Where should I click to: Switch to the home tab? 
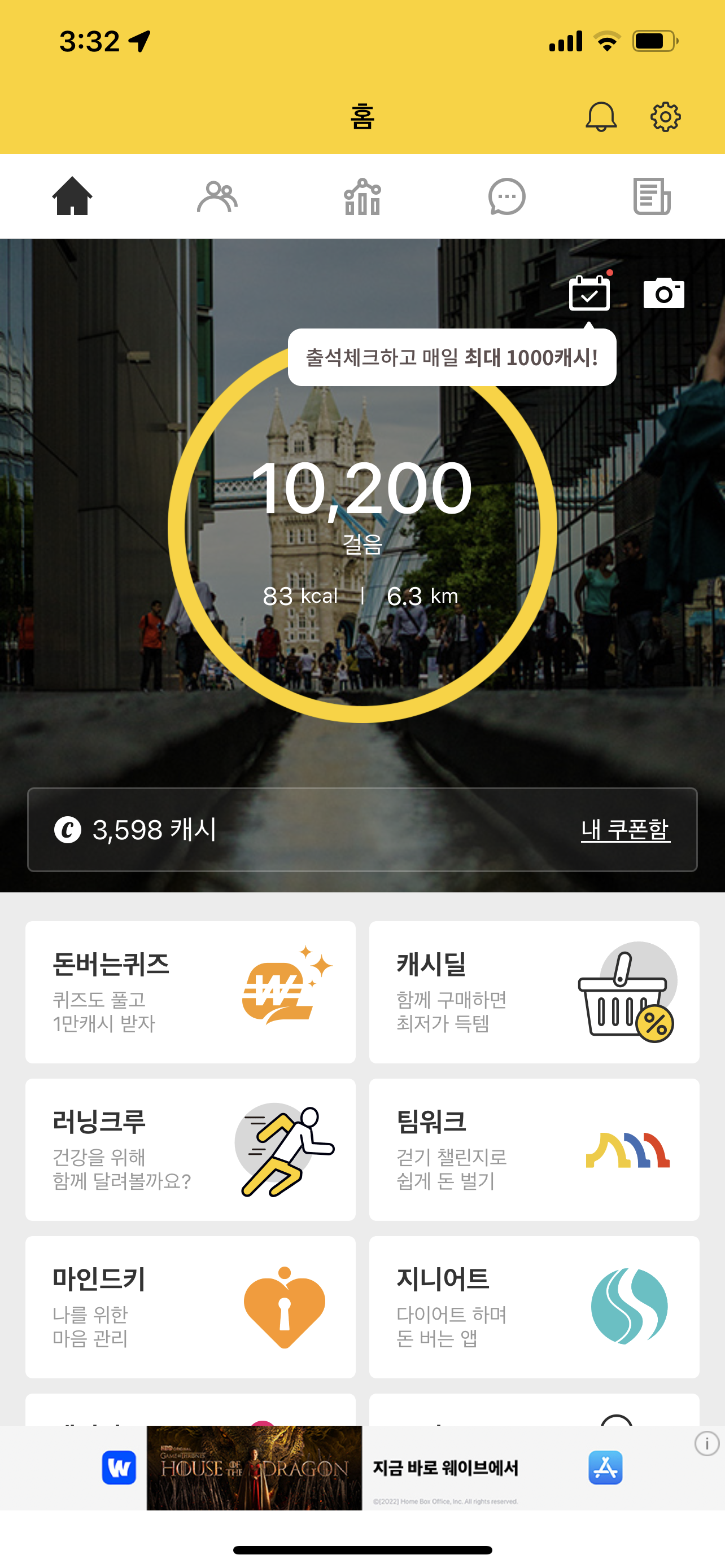pyautogui.click(x=72, y=196)
